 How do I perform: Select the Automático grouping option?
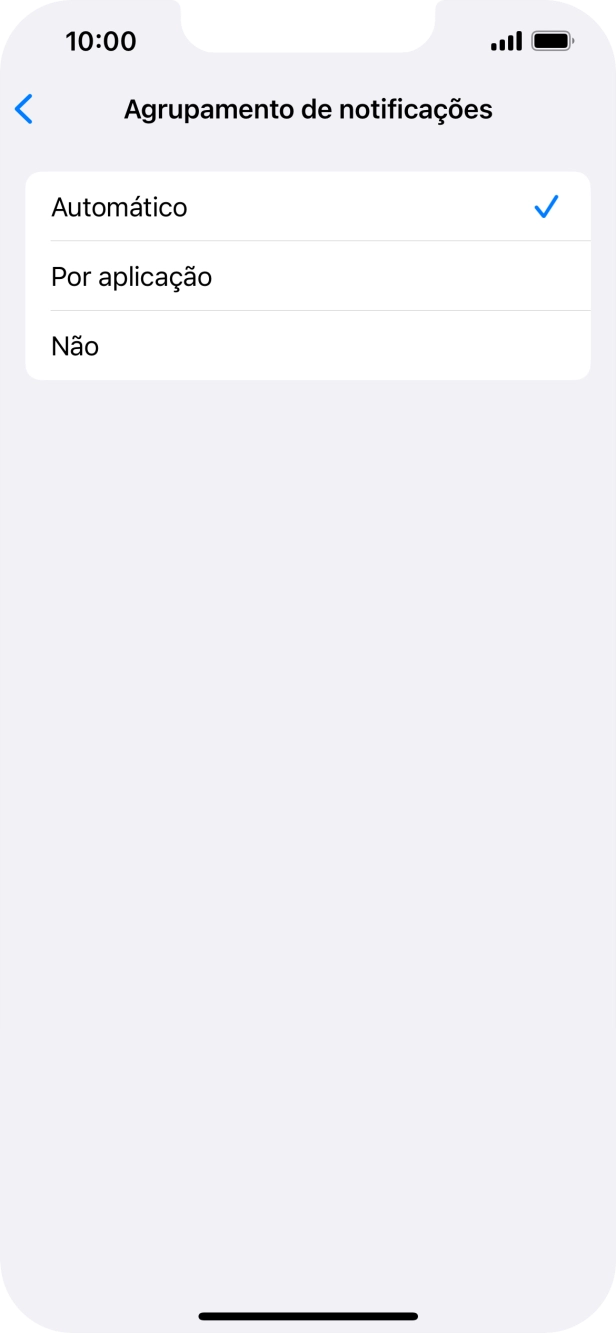point(308,207)
